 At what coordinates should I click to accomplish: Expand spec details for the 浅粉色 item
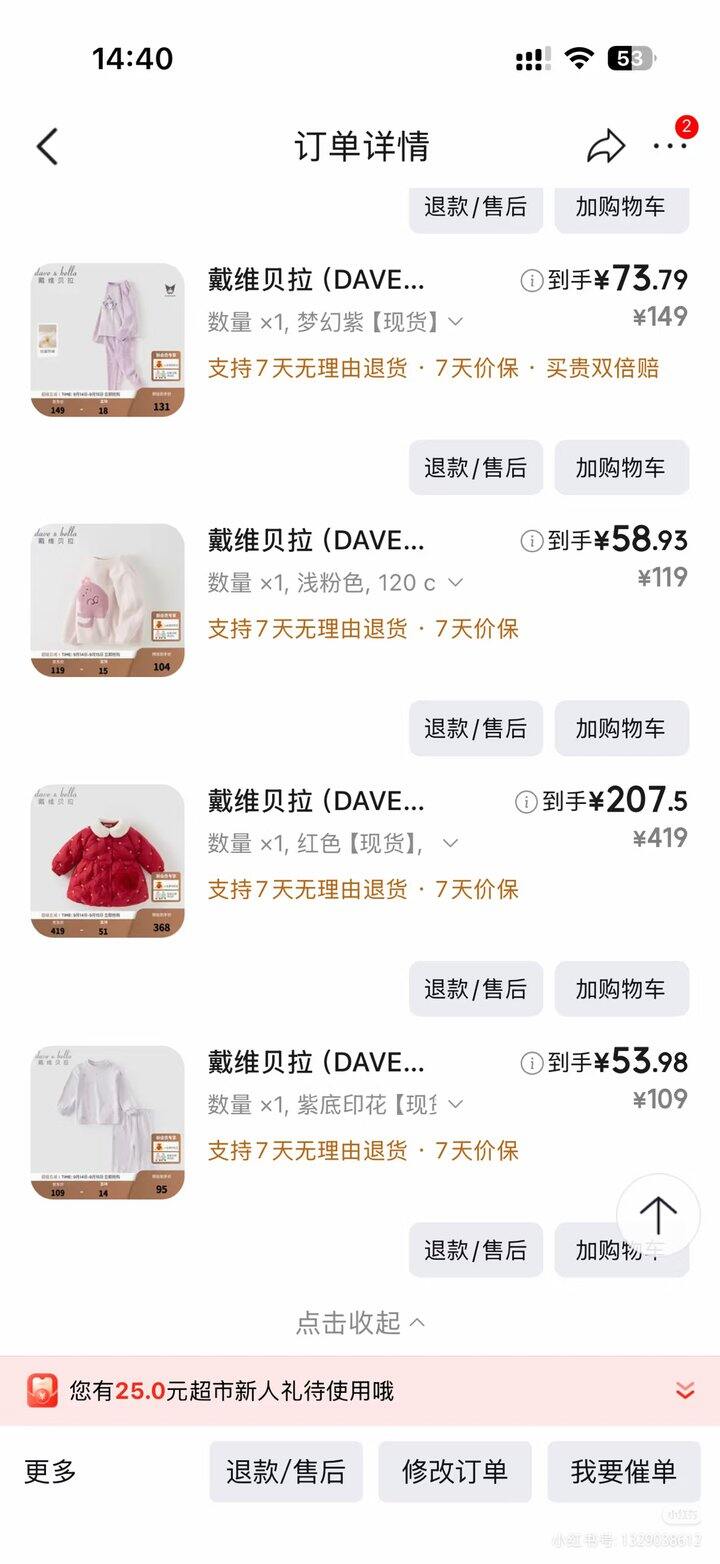point(455,582)
